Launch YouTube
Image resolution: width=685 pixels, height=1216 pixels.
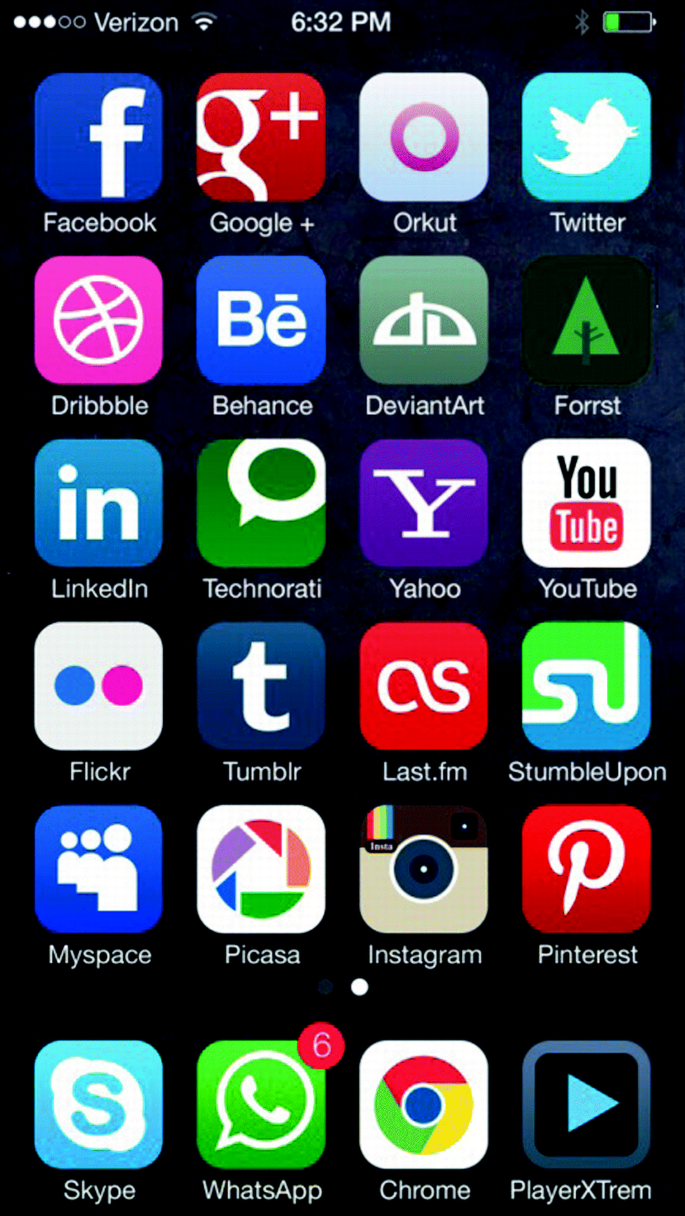[x=587, y=503]
